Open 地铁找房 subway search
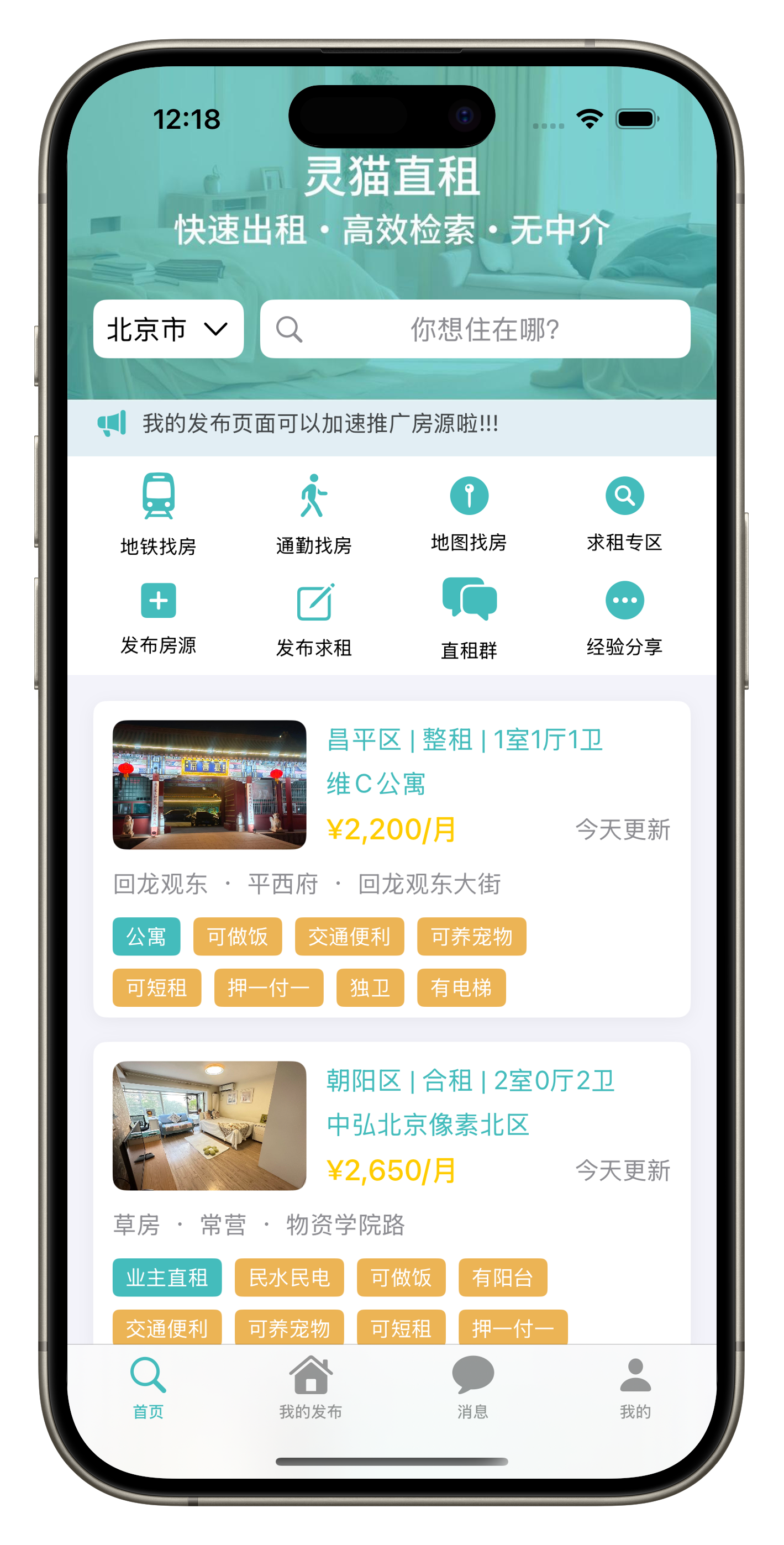The width and height of the screenshot is (784, 1545). click(159, 513)
